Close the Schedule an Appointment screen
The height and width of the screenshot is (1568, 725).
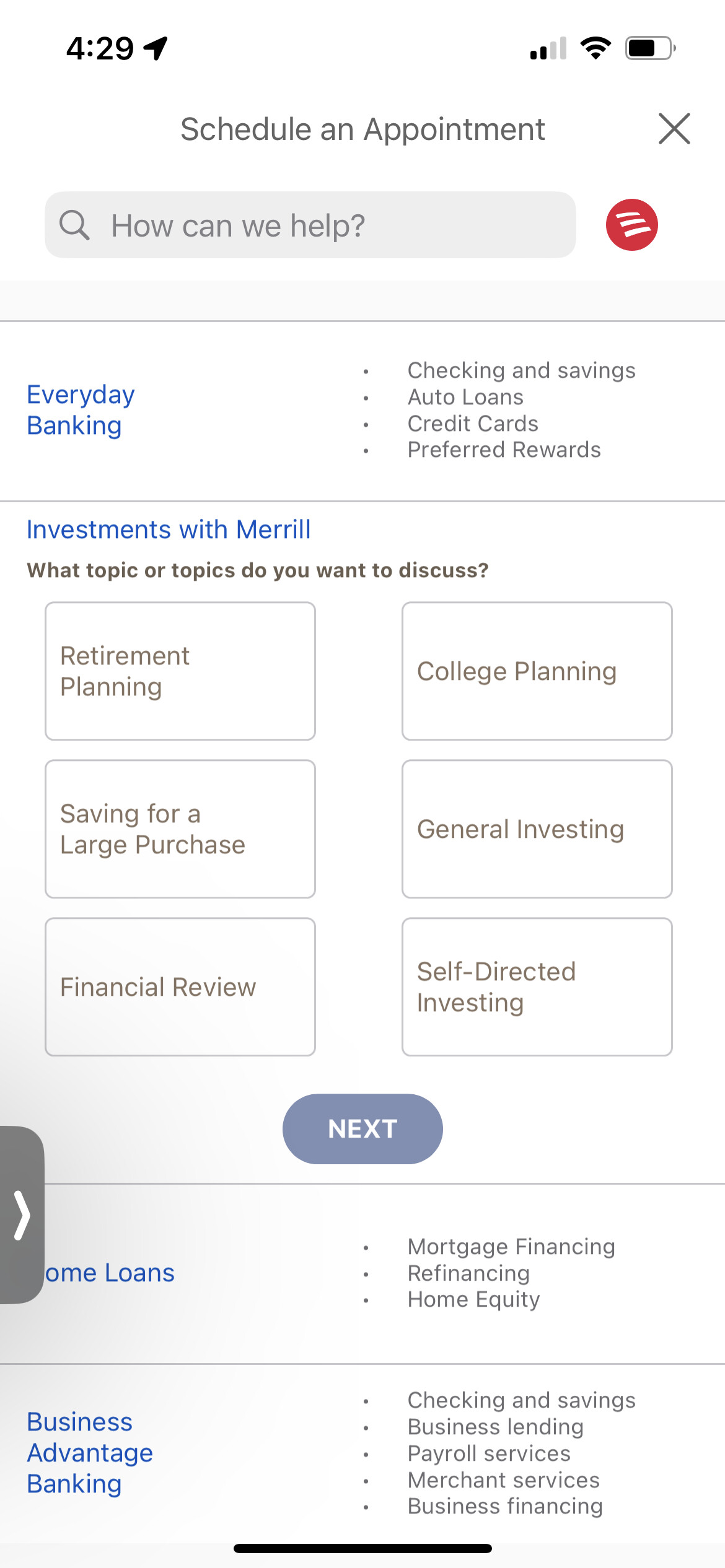pyautogui.click(x=674, y=129)
